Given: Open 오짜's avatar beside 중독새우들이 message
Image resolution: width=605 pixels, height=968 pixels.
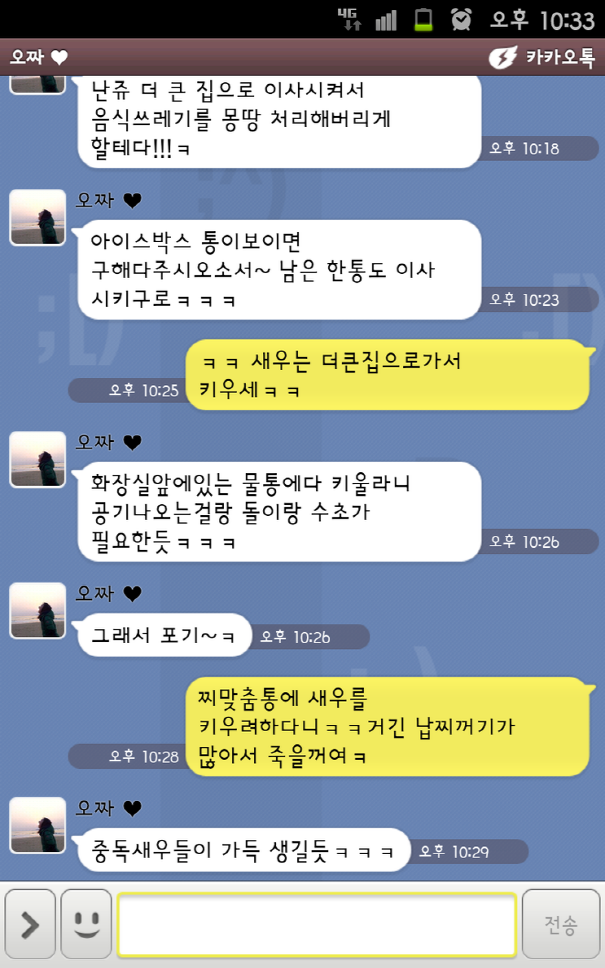Looking at the screenshot, I should [x=38, y=825].
